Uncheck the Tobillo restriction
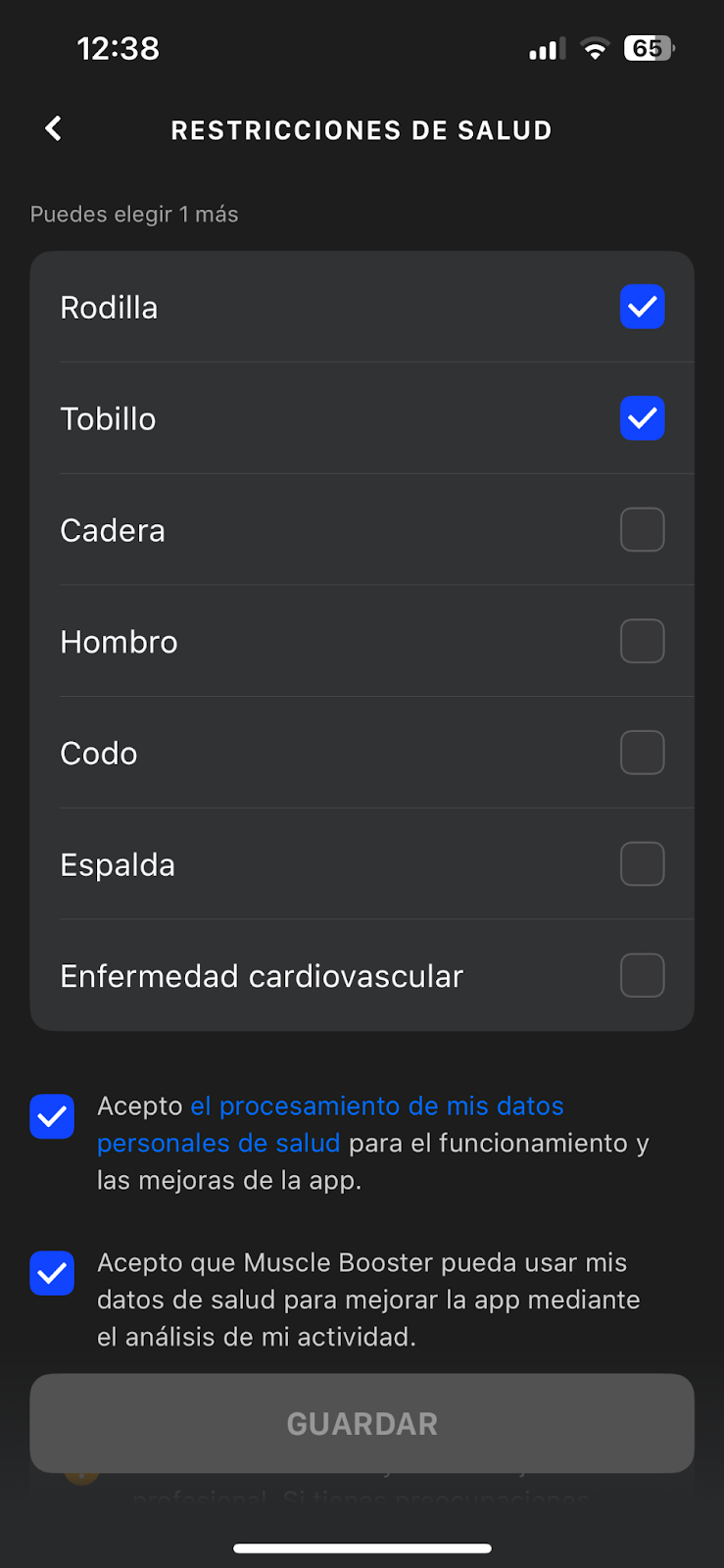Viewport: 724px width, 1568px height. point(642,418)
